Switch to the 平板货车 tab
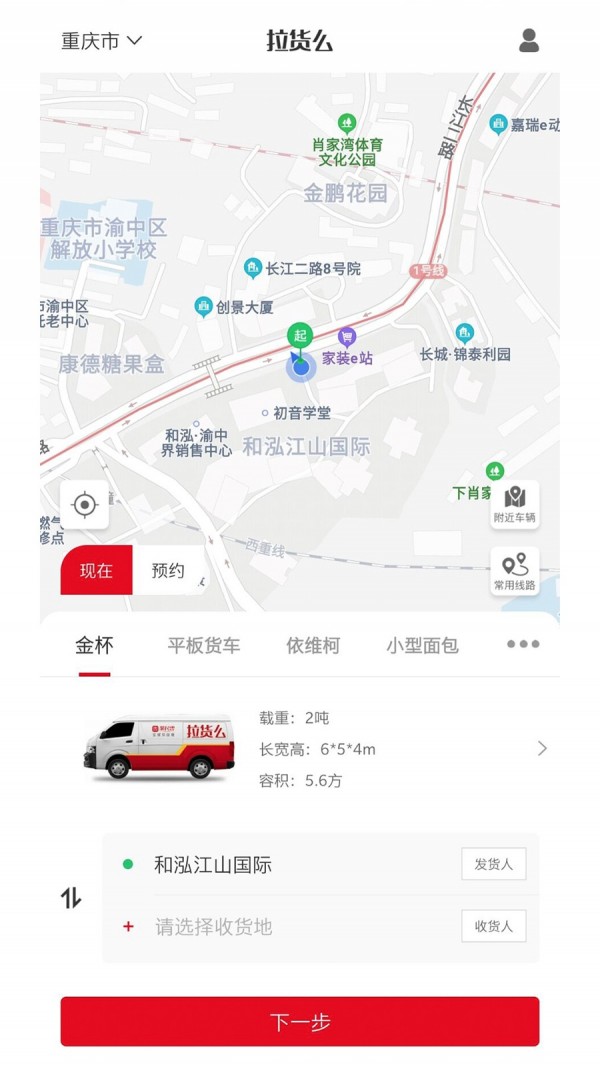The width and height of the screenshot is (600, 1067). point(204,645)
